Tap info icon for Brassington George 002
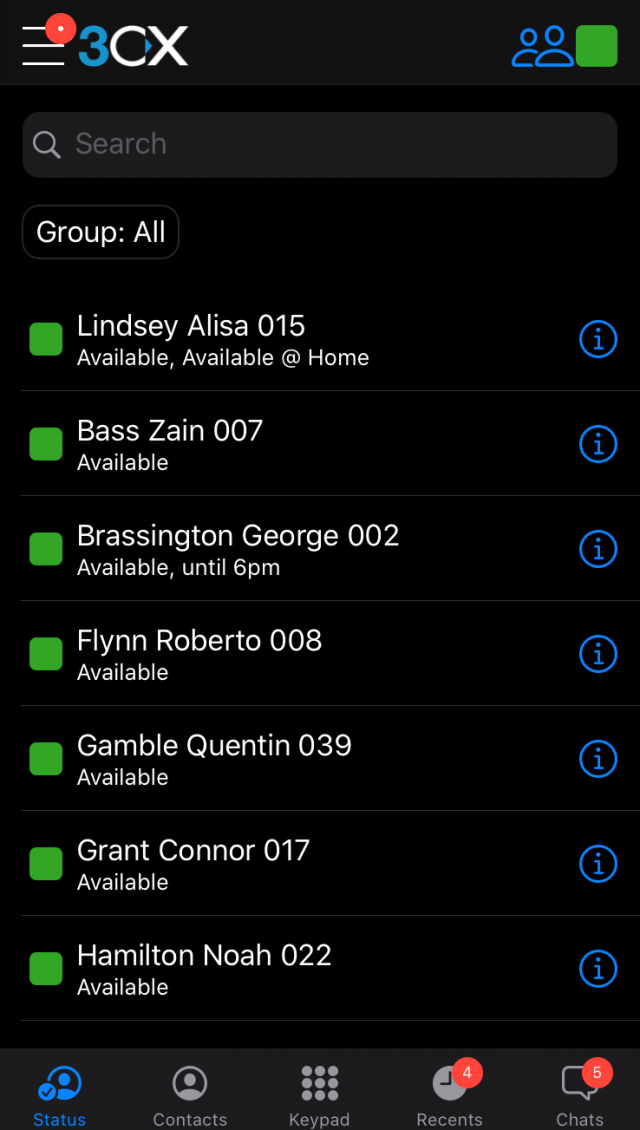Viewport: 640px width, 1130px height. click(598, 549)
